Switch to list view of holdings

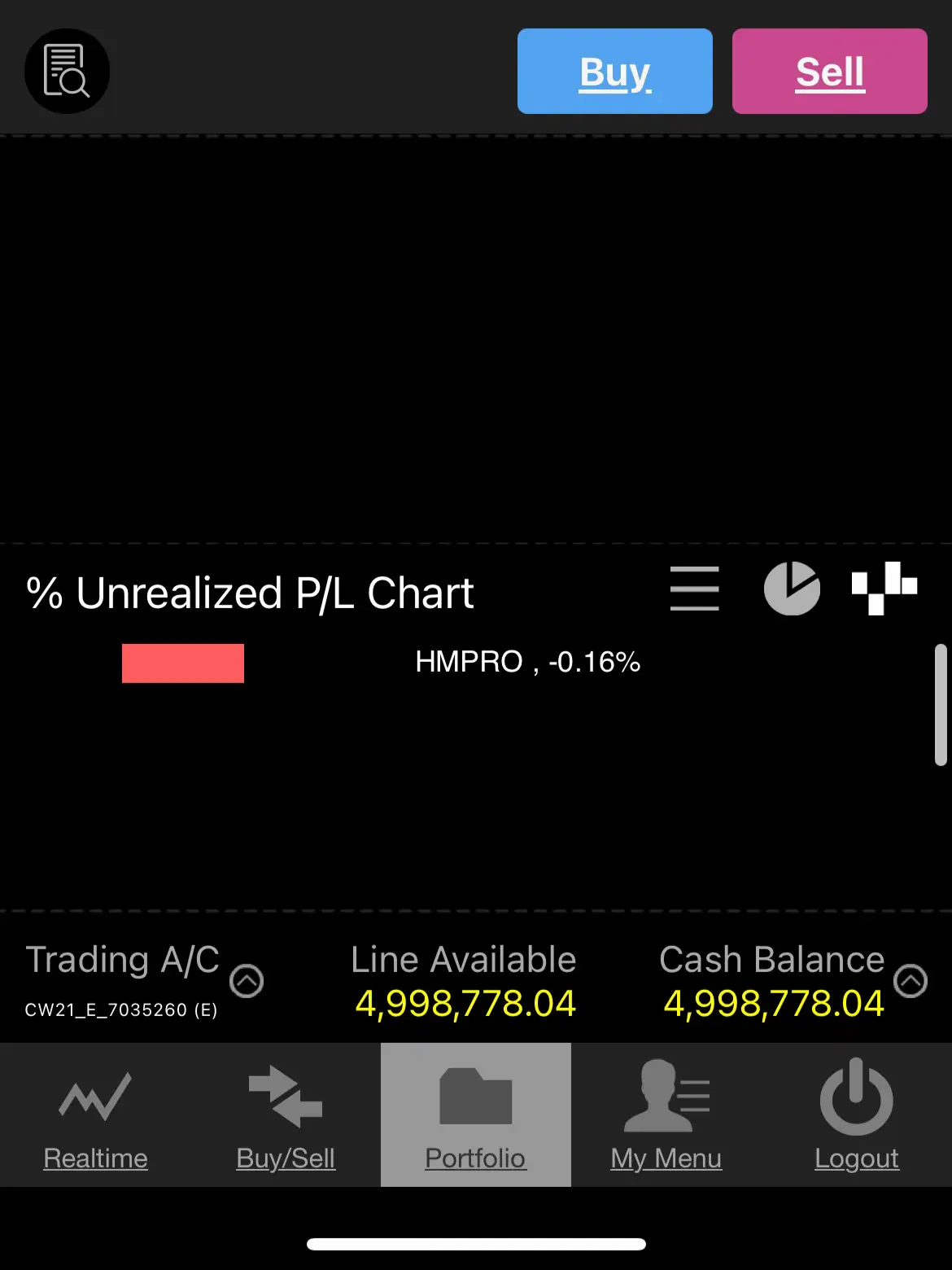pyautogui.click(x=694, y=589)
